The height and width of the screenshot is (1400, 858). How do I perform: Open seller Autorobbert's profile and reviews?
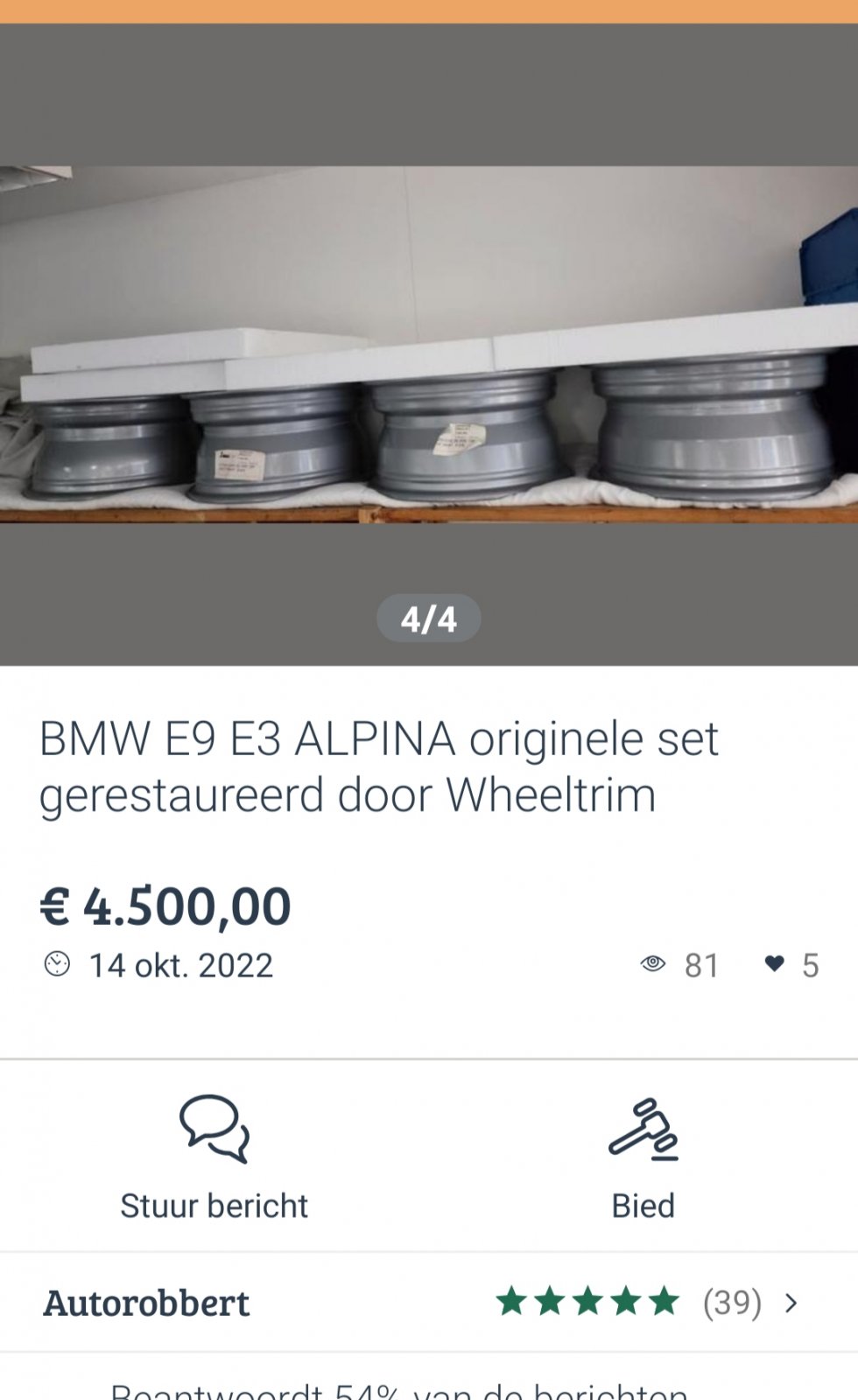click(429, 1302)
